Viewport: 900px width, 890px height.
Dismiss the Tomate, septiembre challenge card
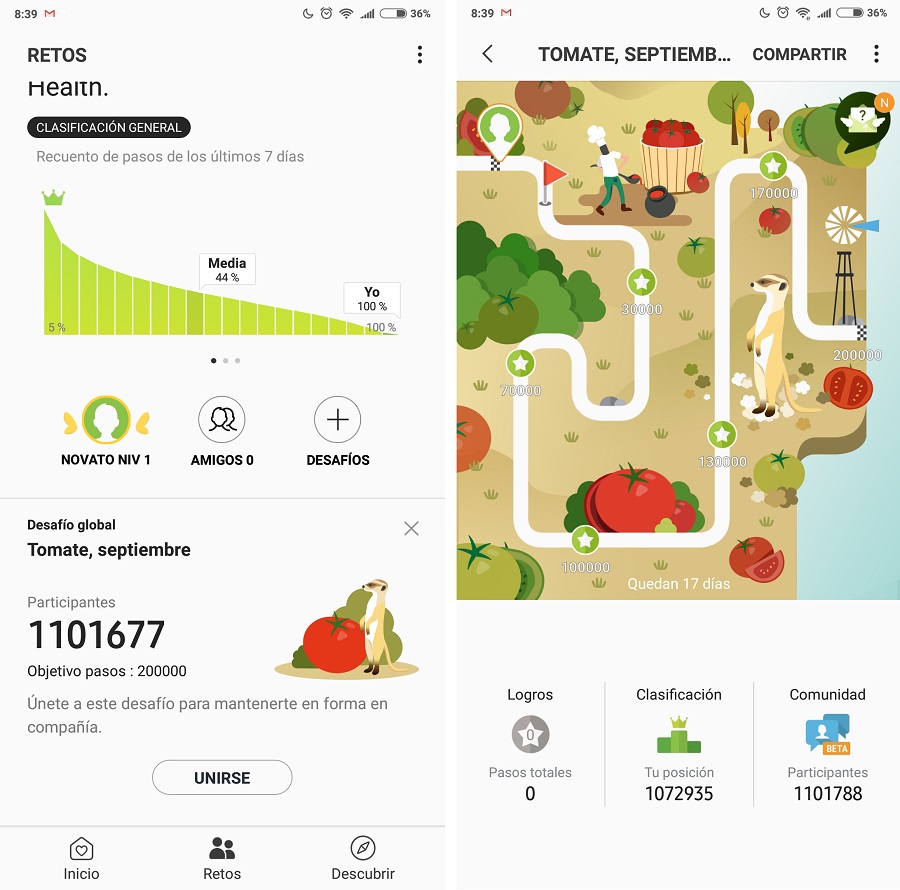click(x=411, y=528)
